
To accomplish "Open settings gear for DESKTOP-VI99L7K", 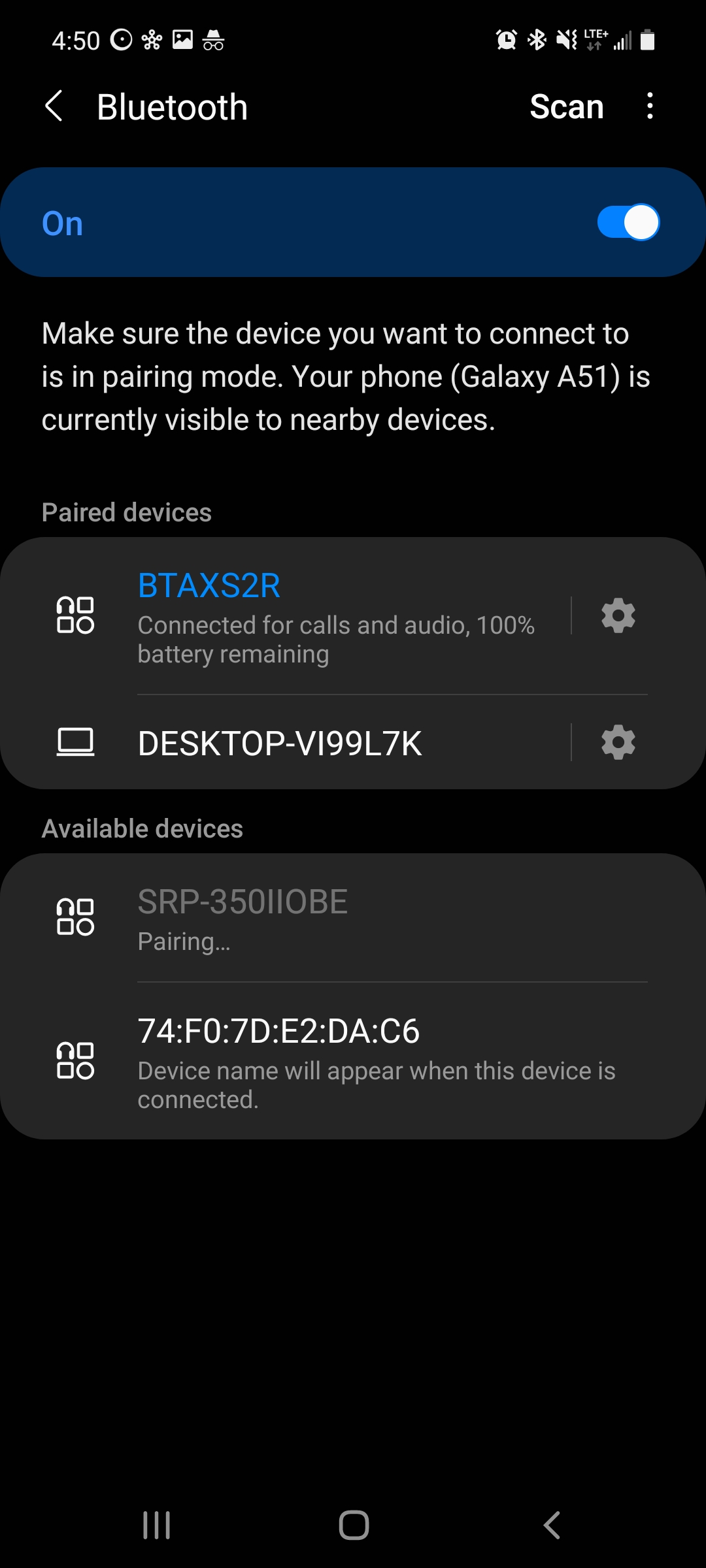I will click(x=618, y=742).
